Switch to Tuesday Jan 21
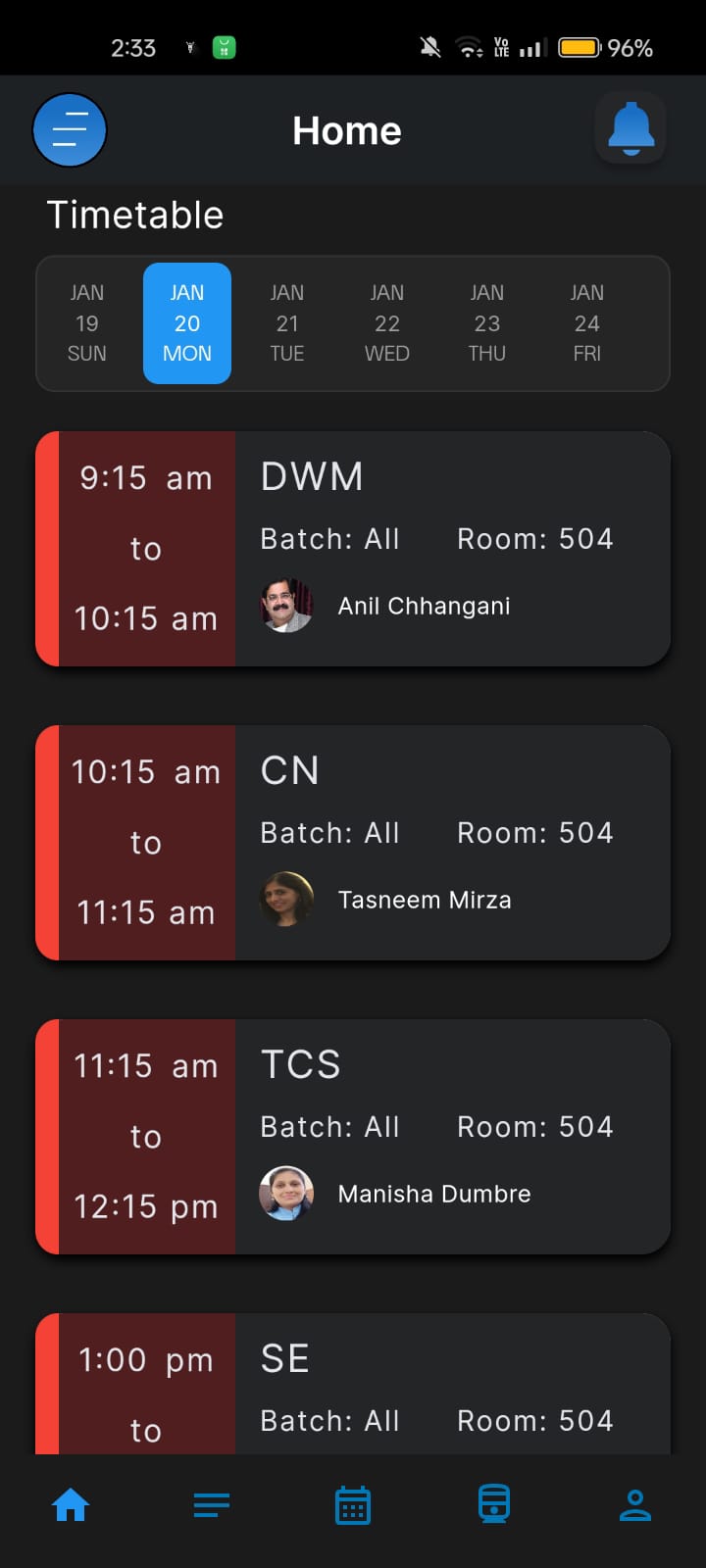 (287, 323)
